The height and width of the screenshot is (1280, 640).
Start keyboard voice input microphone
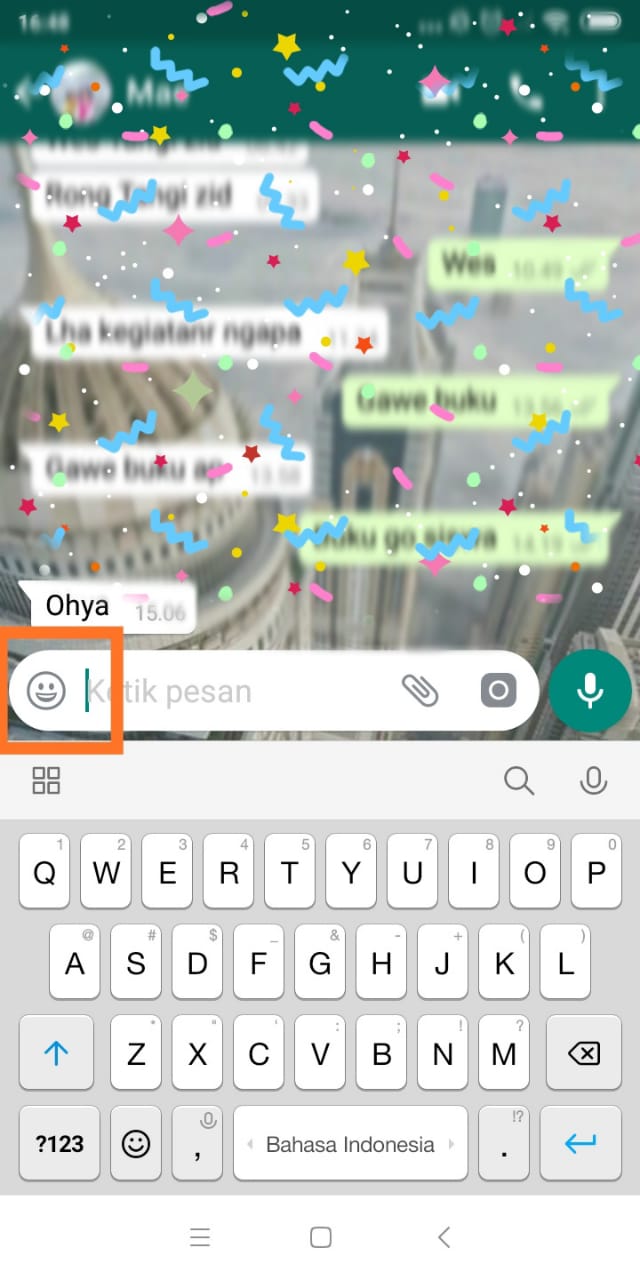pos(594,780)
